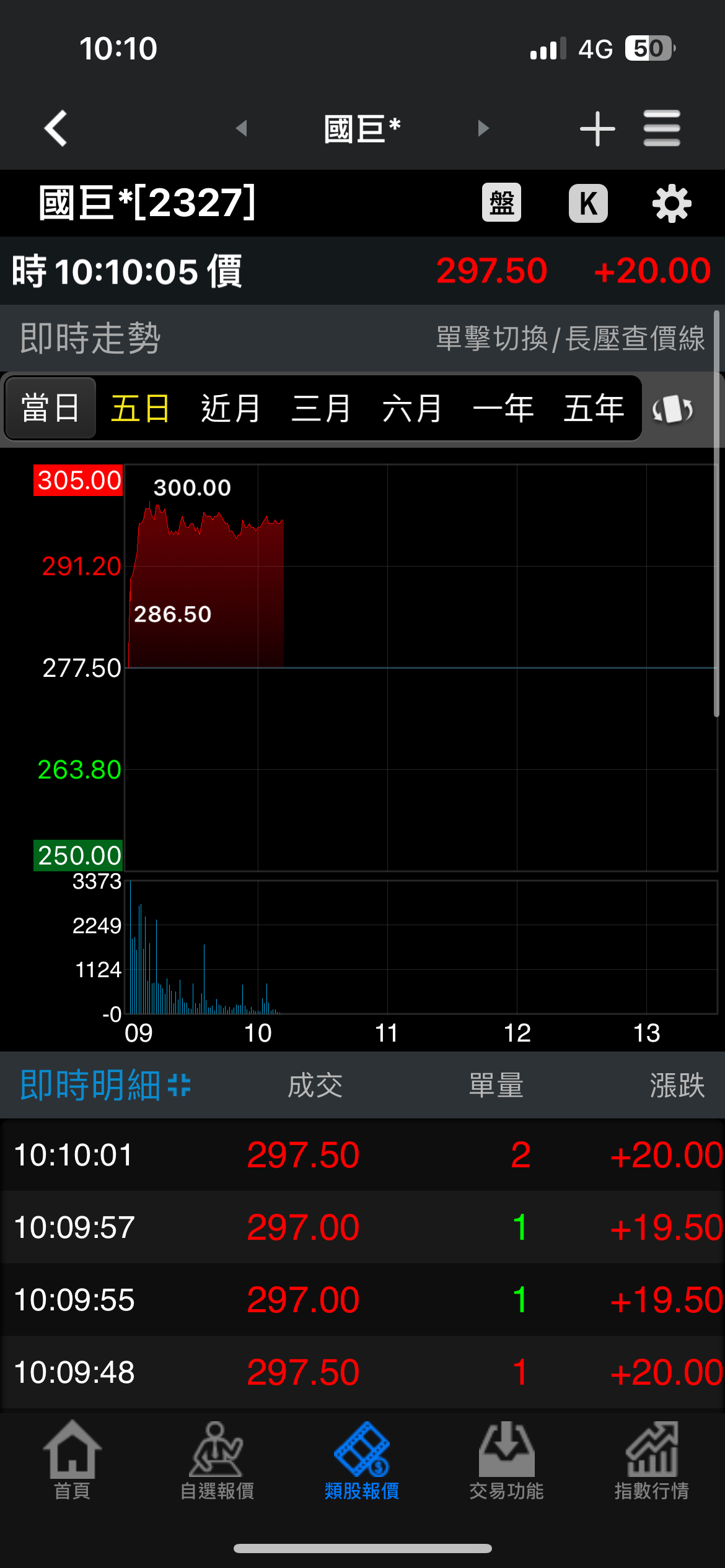Open the 盤 order book view

coord(501,203)
